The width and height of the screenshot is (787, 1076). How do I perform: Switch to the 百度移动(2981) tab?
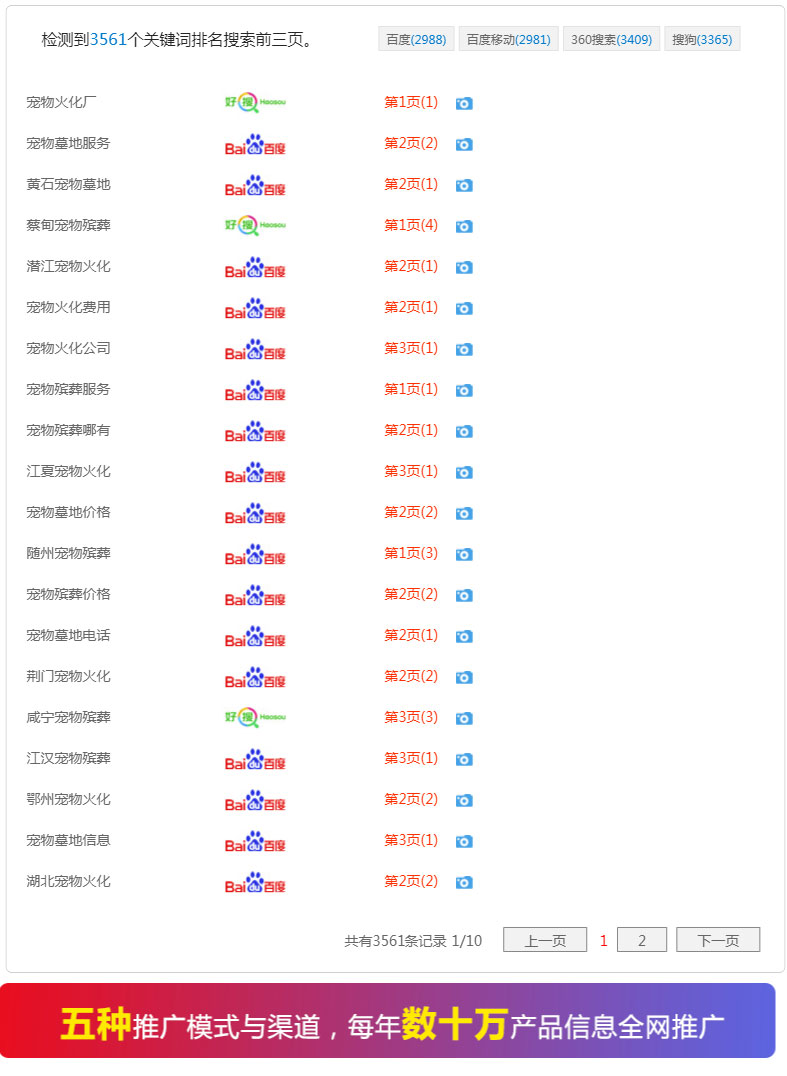tap(508, 40)
